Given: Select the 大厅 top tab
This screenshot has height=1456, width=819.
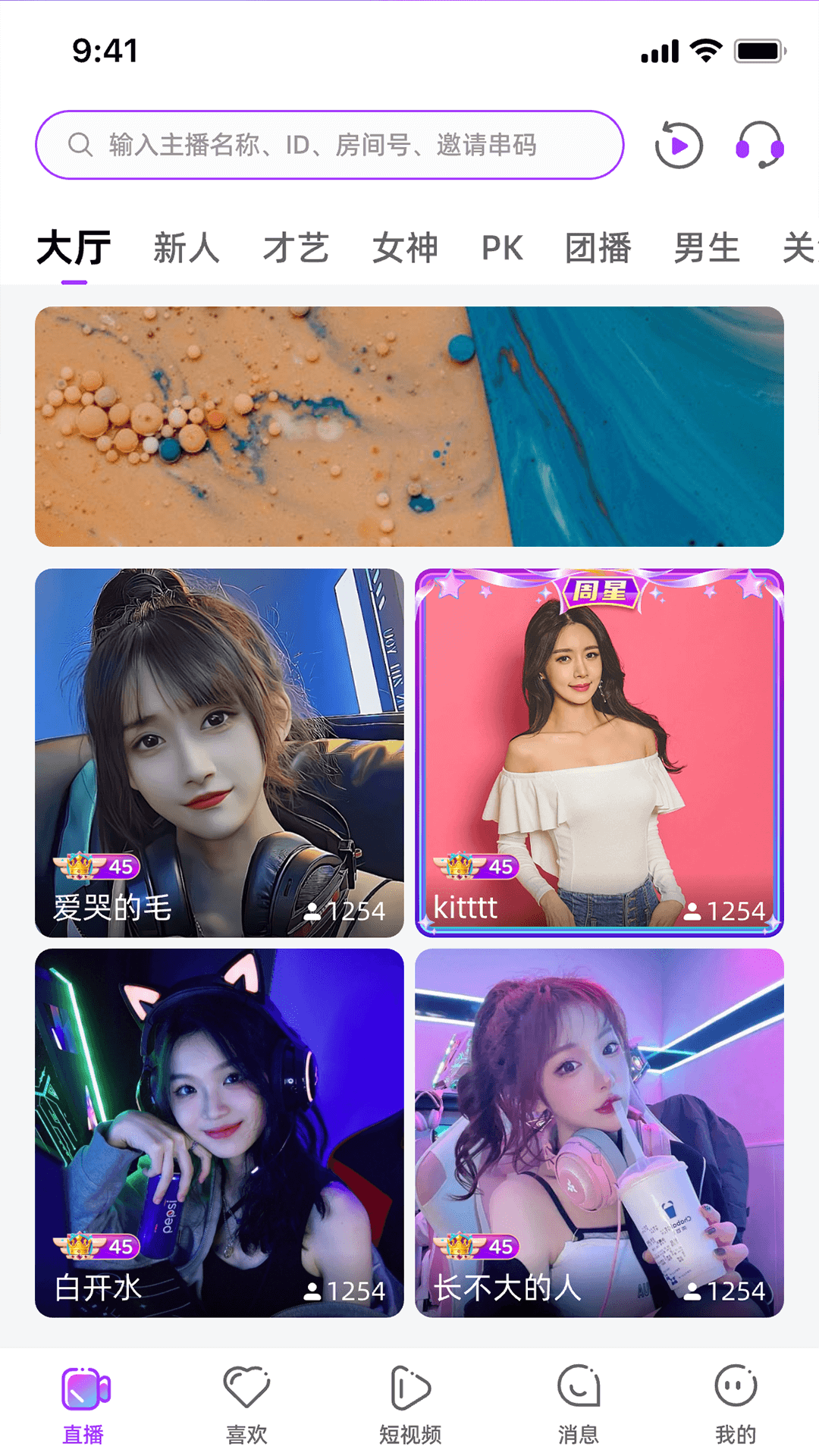Looking at the screenshot, I should click(x=74, y=248).
